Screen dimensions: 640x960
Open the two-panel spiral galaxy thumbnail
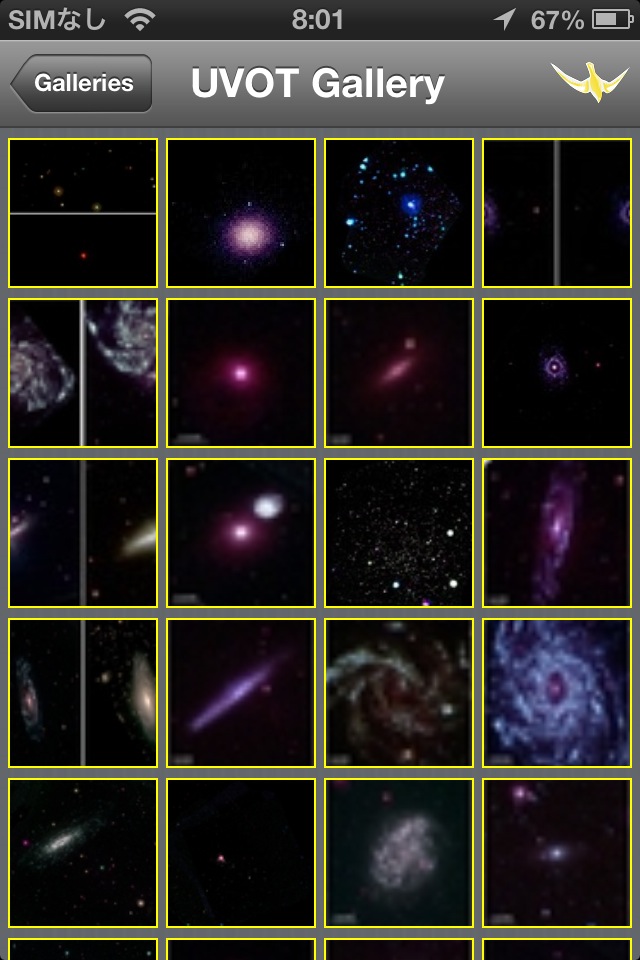click(x=83, y=373)
